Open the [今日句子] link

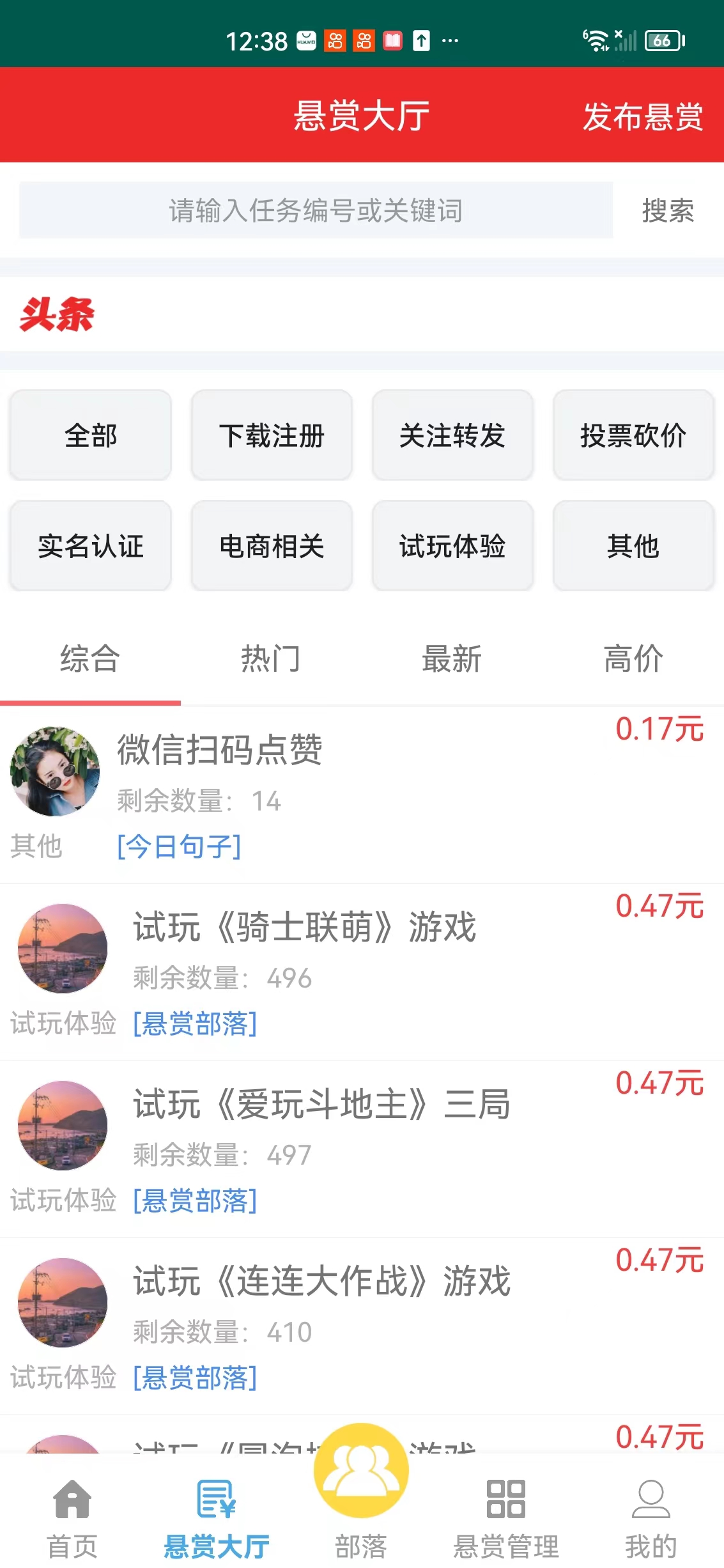tap(179, 846)
